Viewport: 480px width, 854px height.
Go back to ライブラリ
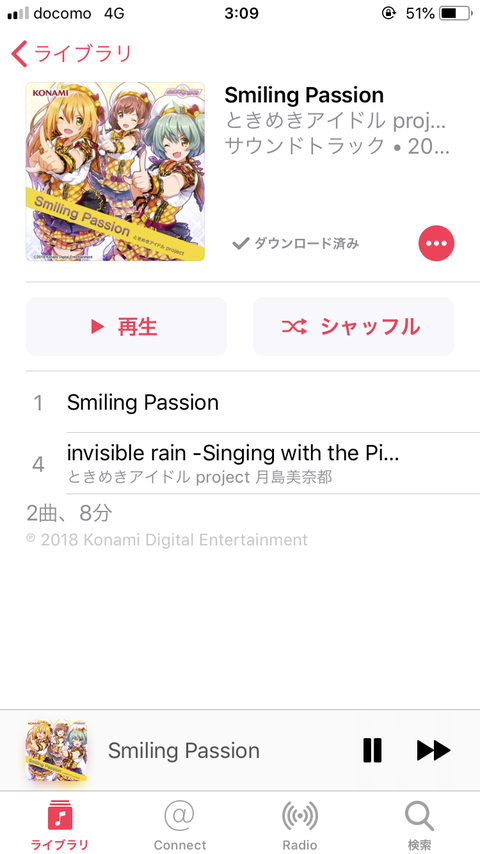point(71,54)
